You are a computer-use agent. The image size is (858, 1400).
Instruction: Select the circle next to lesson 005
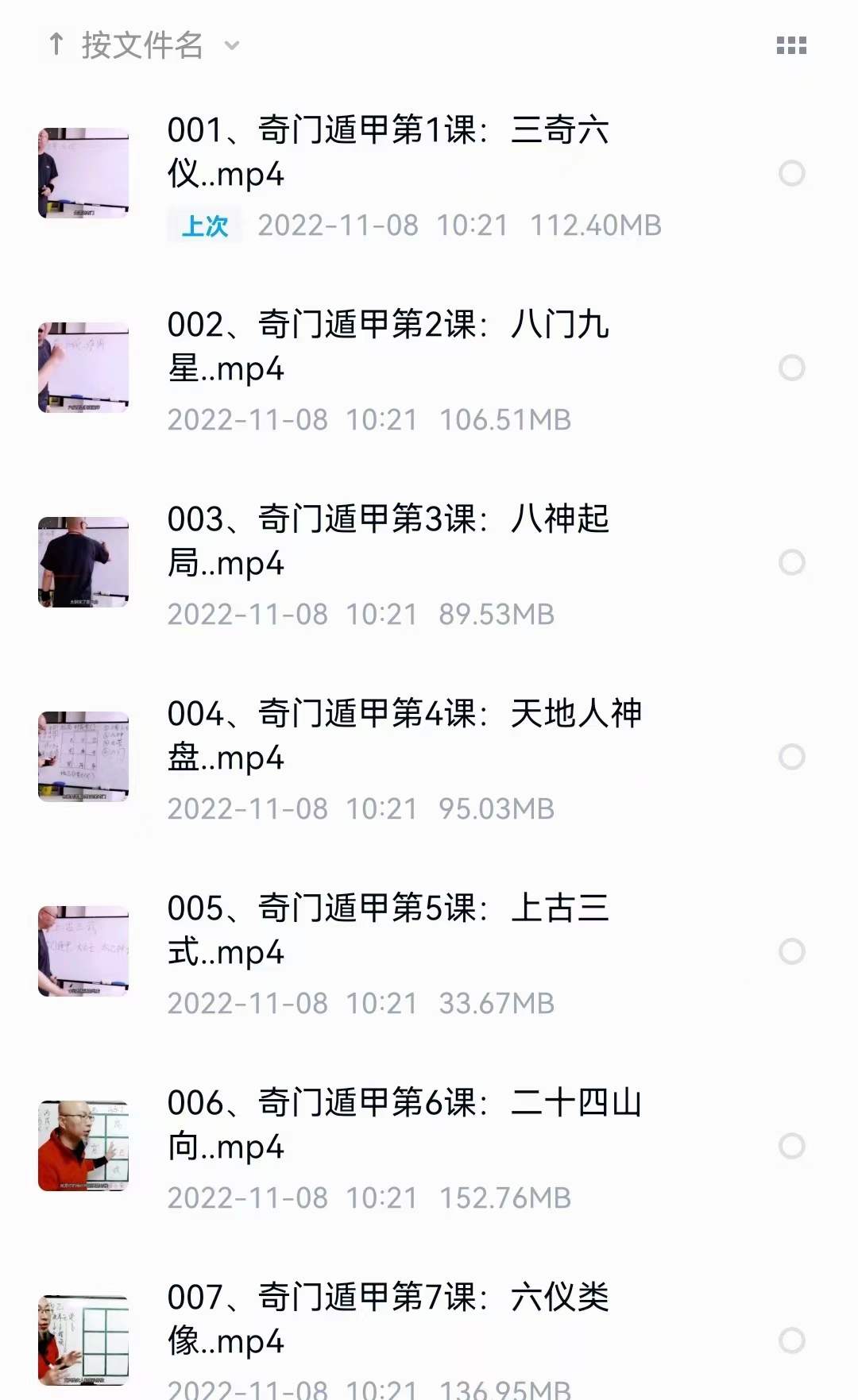point(790,951)
